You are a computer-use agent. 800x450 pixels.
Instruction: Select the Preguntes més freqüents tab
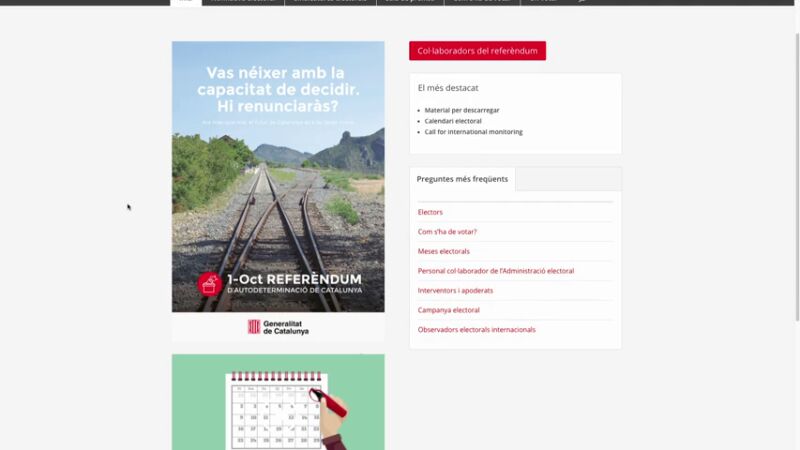tap(462, 179)
